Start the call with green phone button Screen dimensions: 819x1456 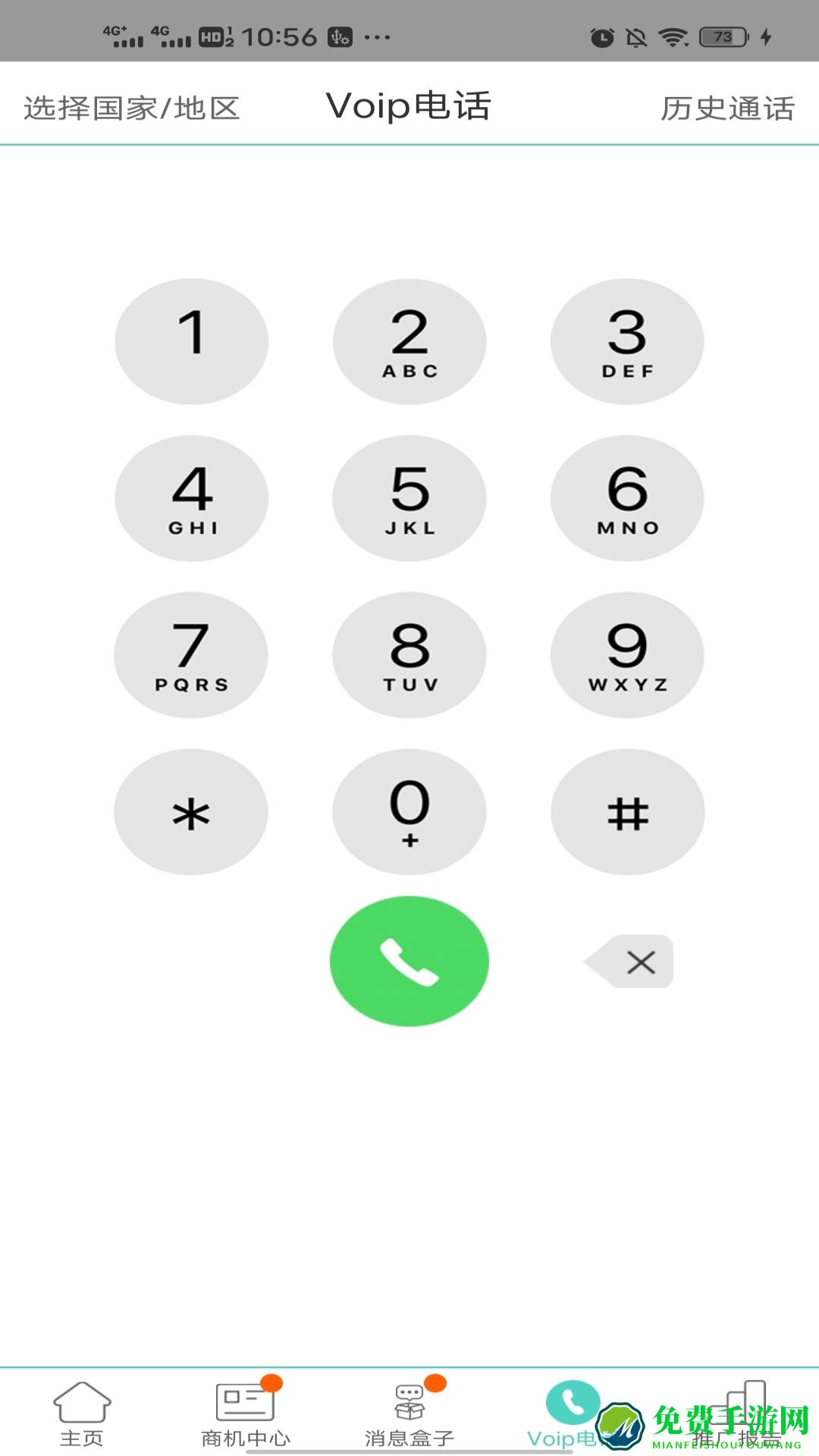tap(409, 962)
